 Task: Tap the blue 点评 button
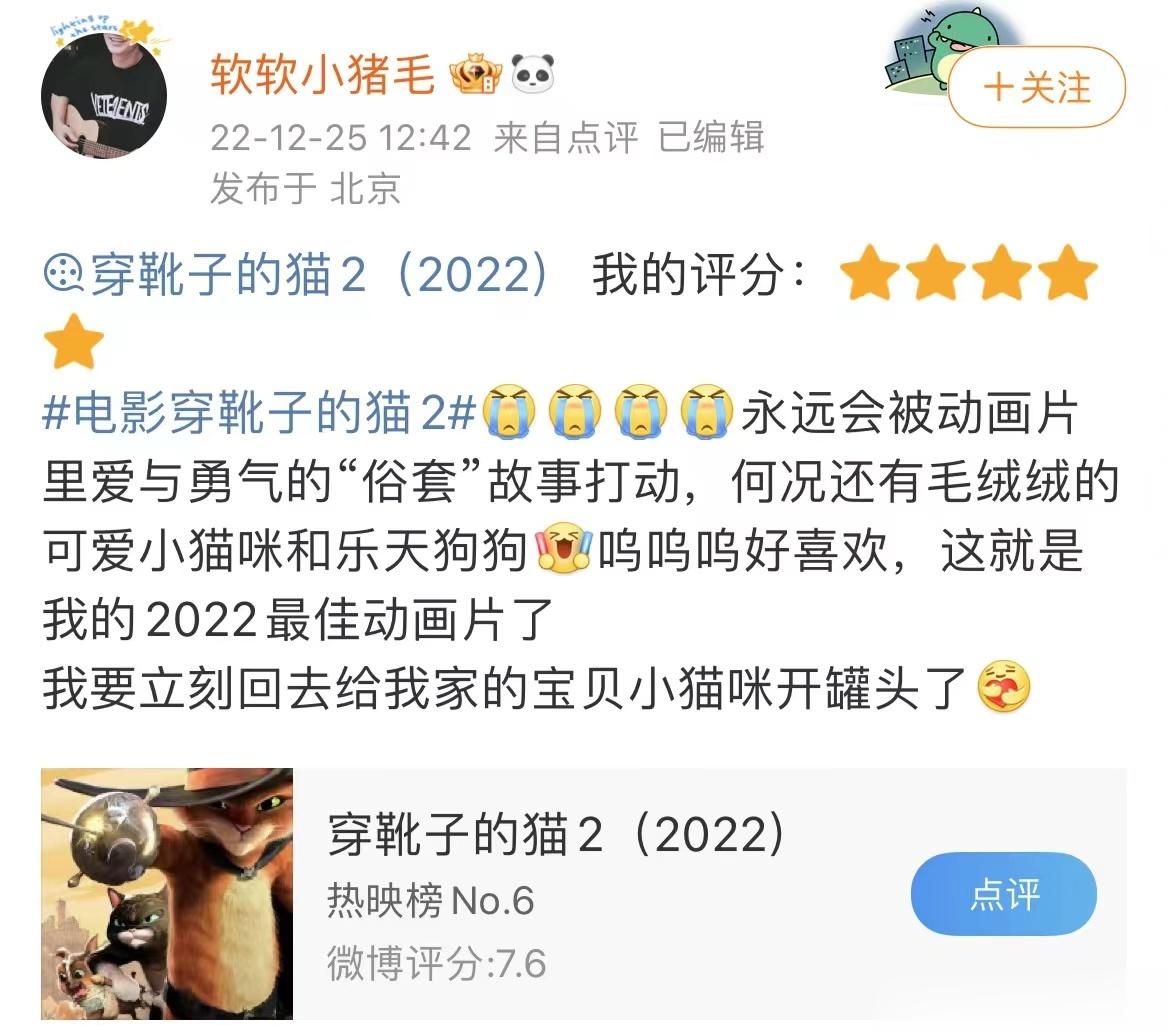1003,893
